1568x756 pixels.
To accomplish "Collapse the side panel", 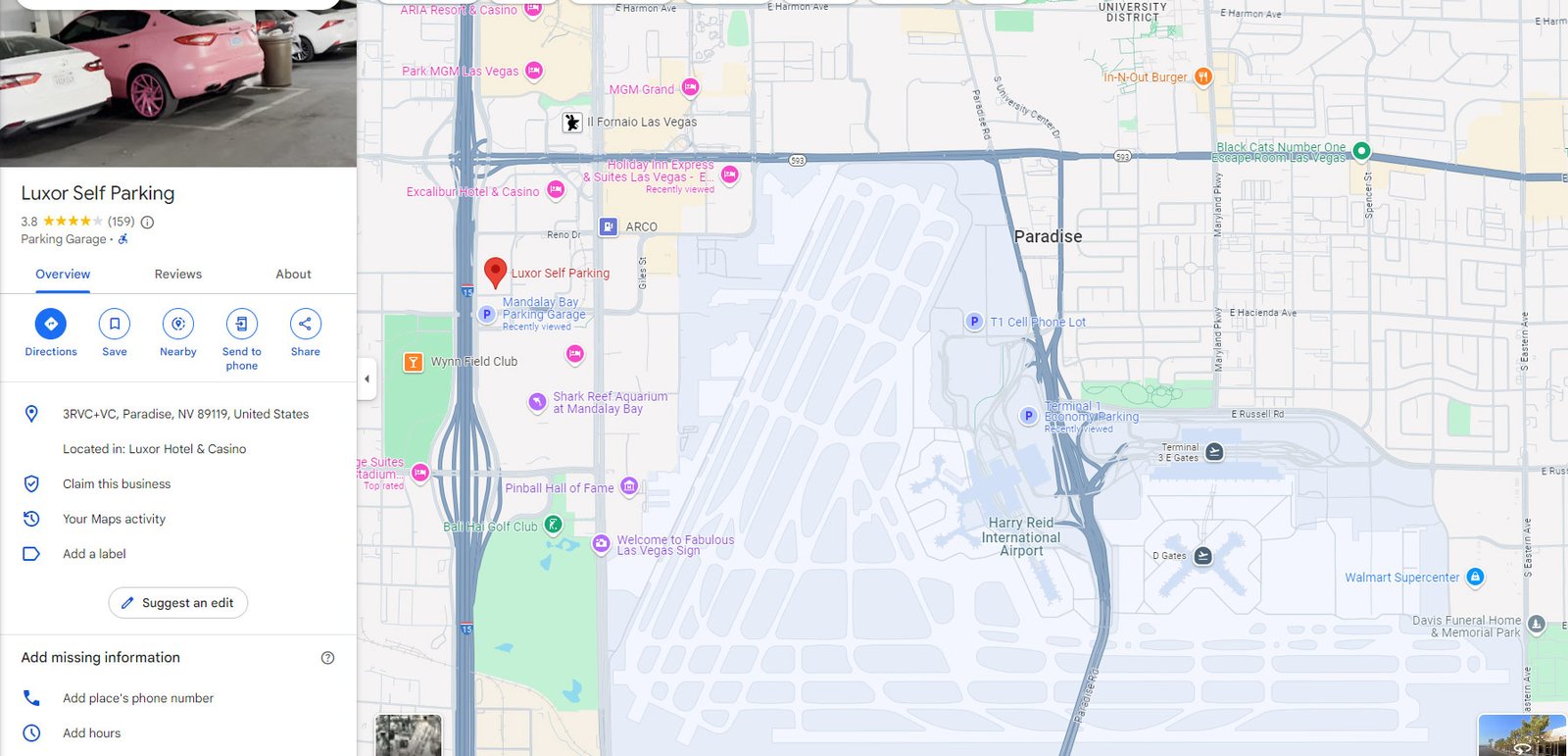I will click(367, 378).
